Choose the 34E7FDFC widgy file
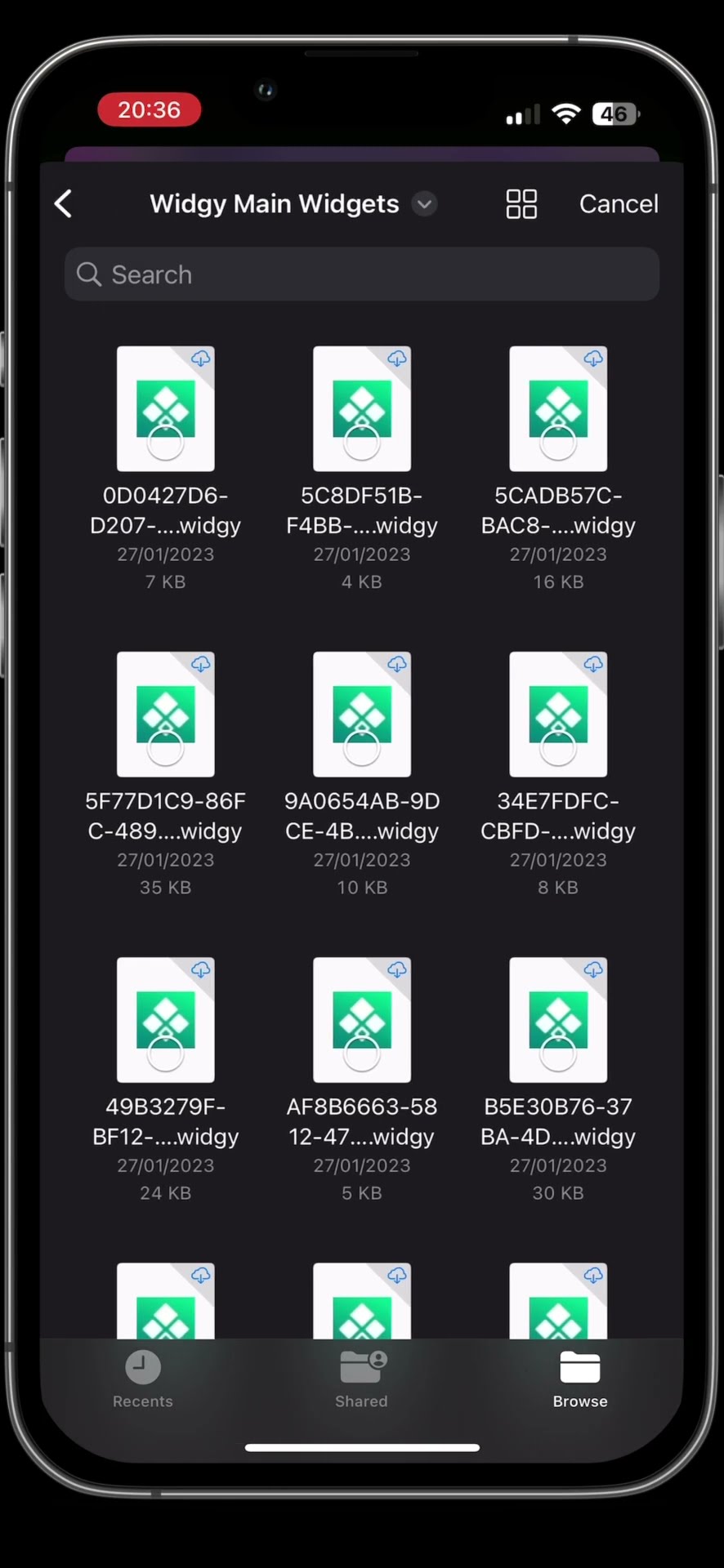The width and height of the screenshot is (724, 1568). pos(558,715)
